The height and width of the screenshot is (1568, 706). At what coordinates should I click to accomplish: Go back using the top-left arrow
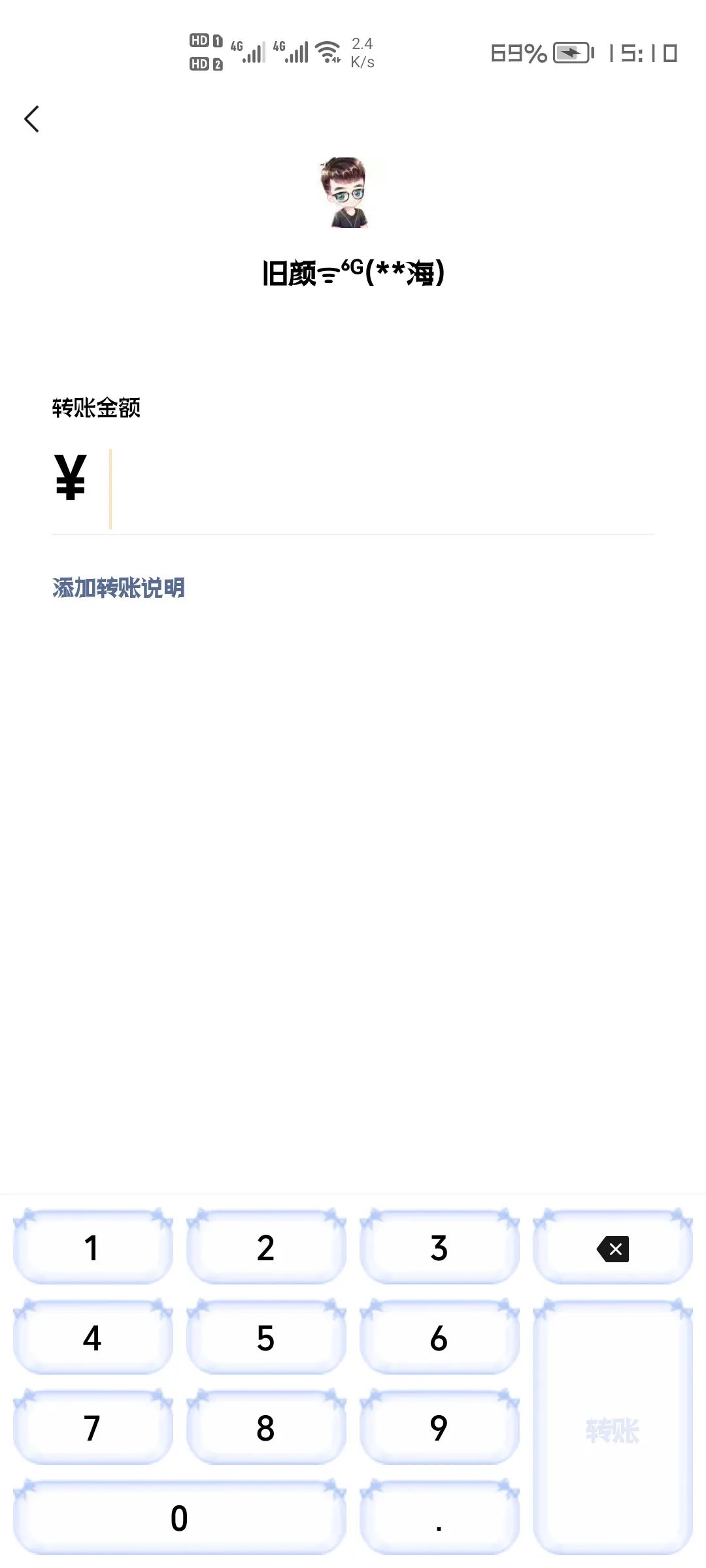click(x=31, y=119)
